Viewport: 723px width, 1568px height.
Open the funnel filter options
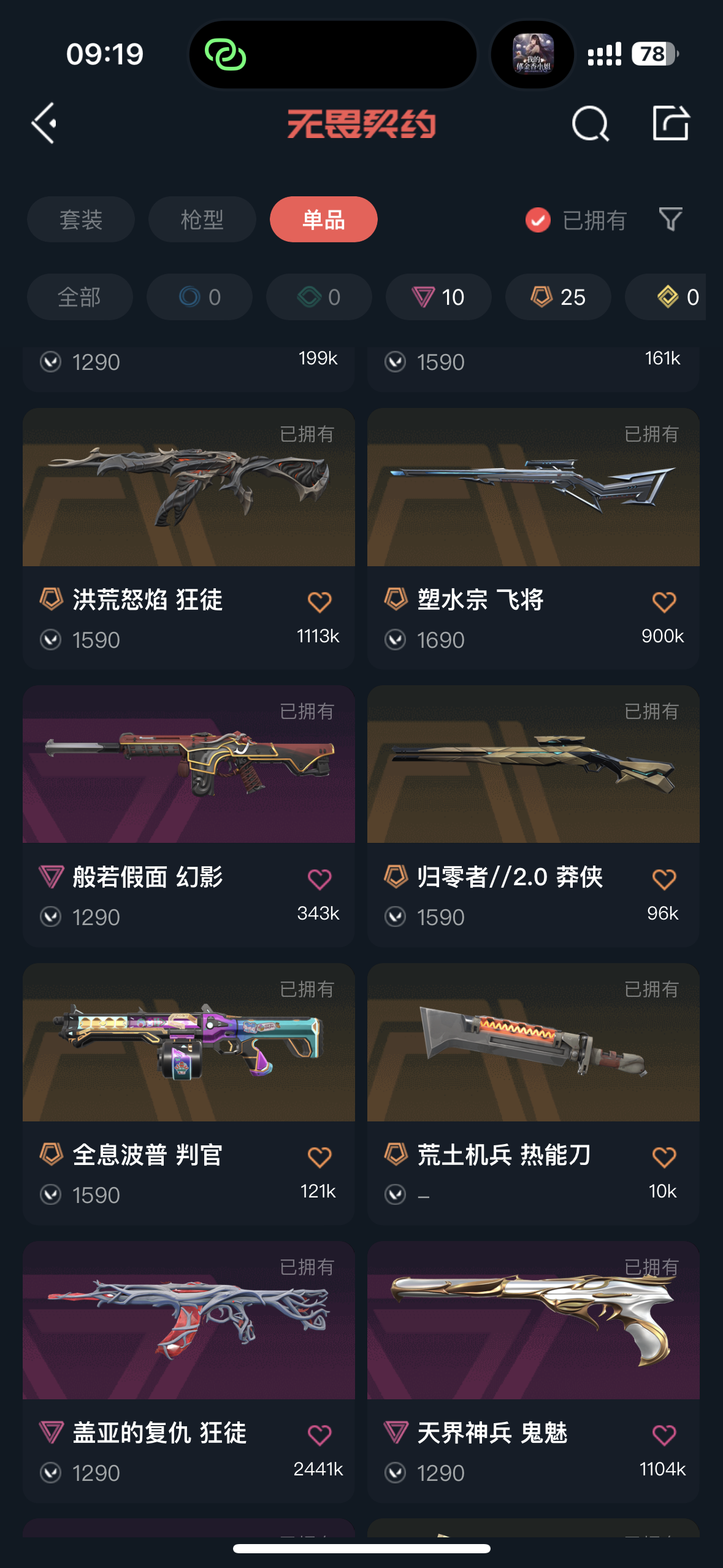click(670, 219)
